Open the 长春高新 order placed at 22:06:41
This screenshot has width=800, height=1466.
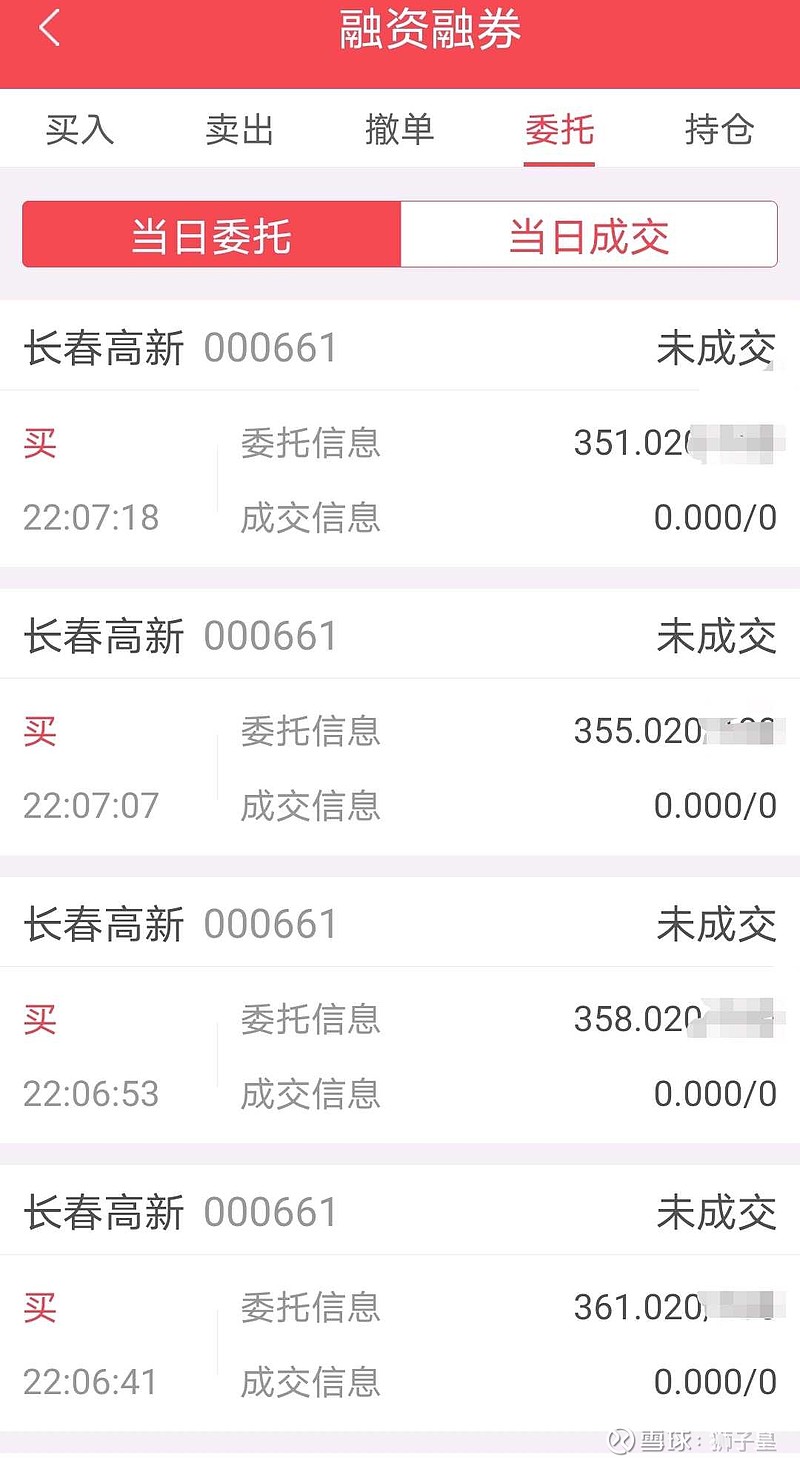coord(400,1298)
